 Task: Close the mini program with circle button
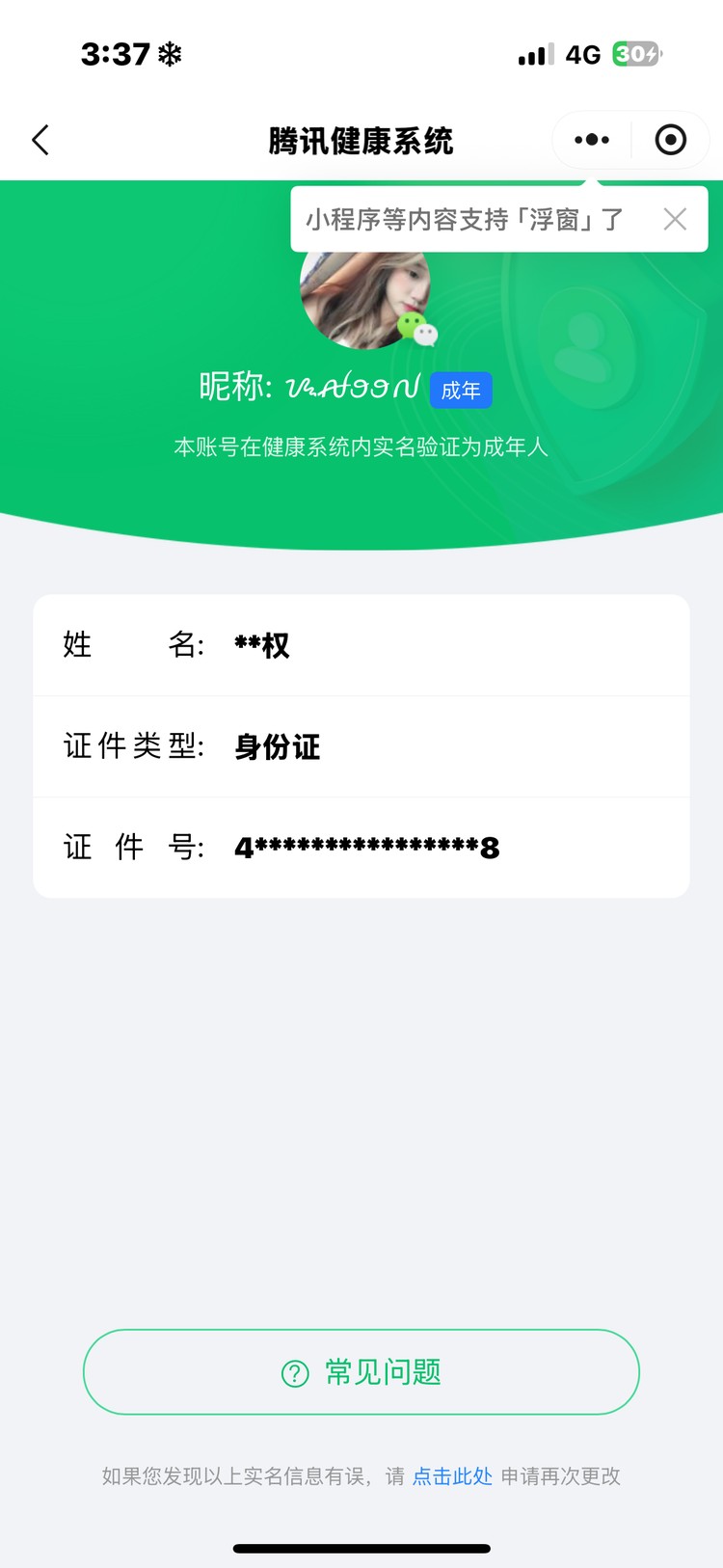point(670,141)
